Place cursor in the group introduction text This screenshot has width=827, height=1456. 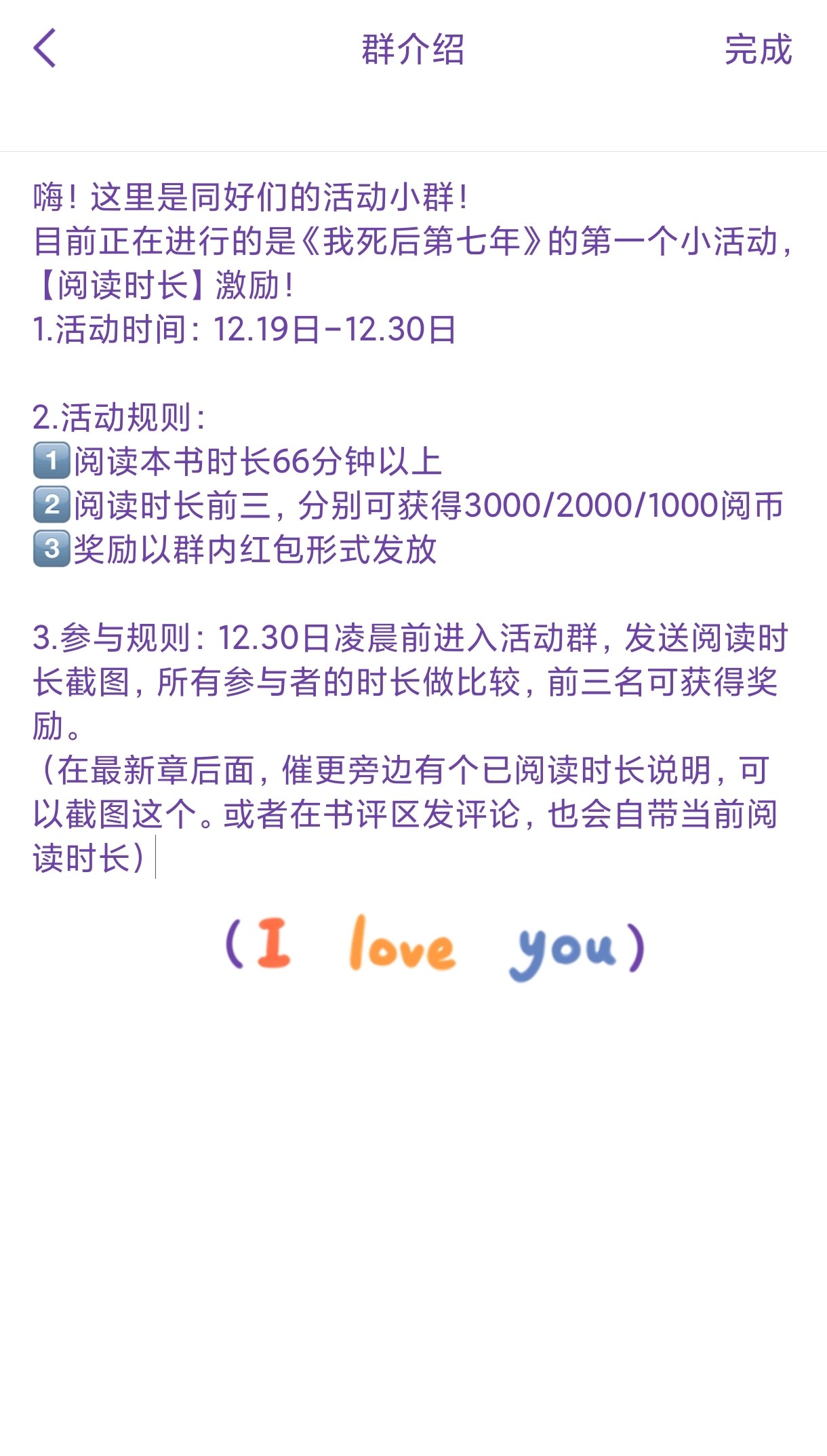(x=413, y=528)
